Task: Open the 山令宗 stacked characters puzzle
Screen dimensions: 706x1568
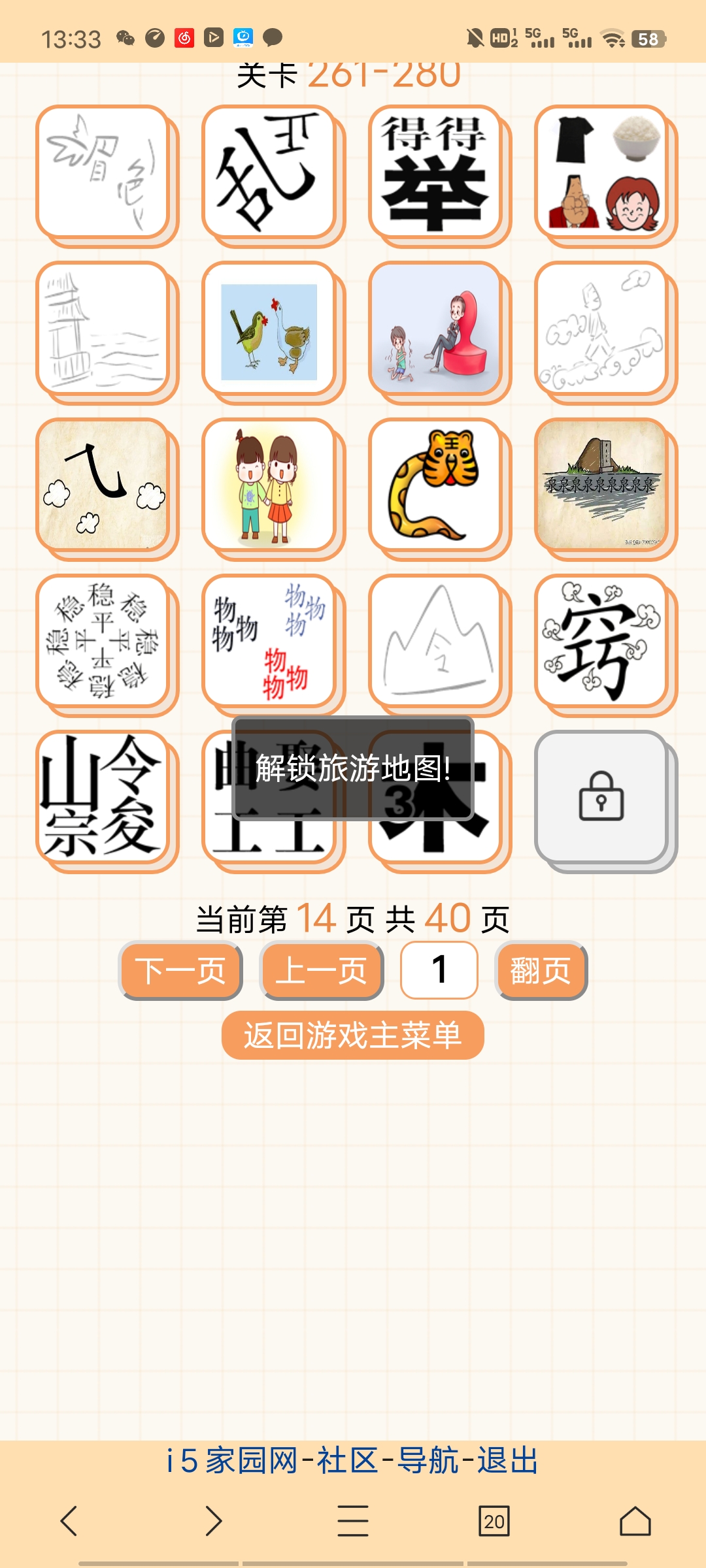Action: (x=105, y=800)
